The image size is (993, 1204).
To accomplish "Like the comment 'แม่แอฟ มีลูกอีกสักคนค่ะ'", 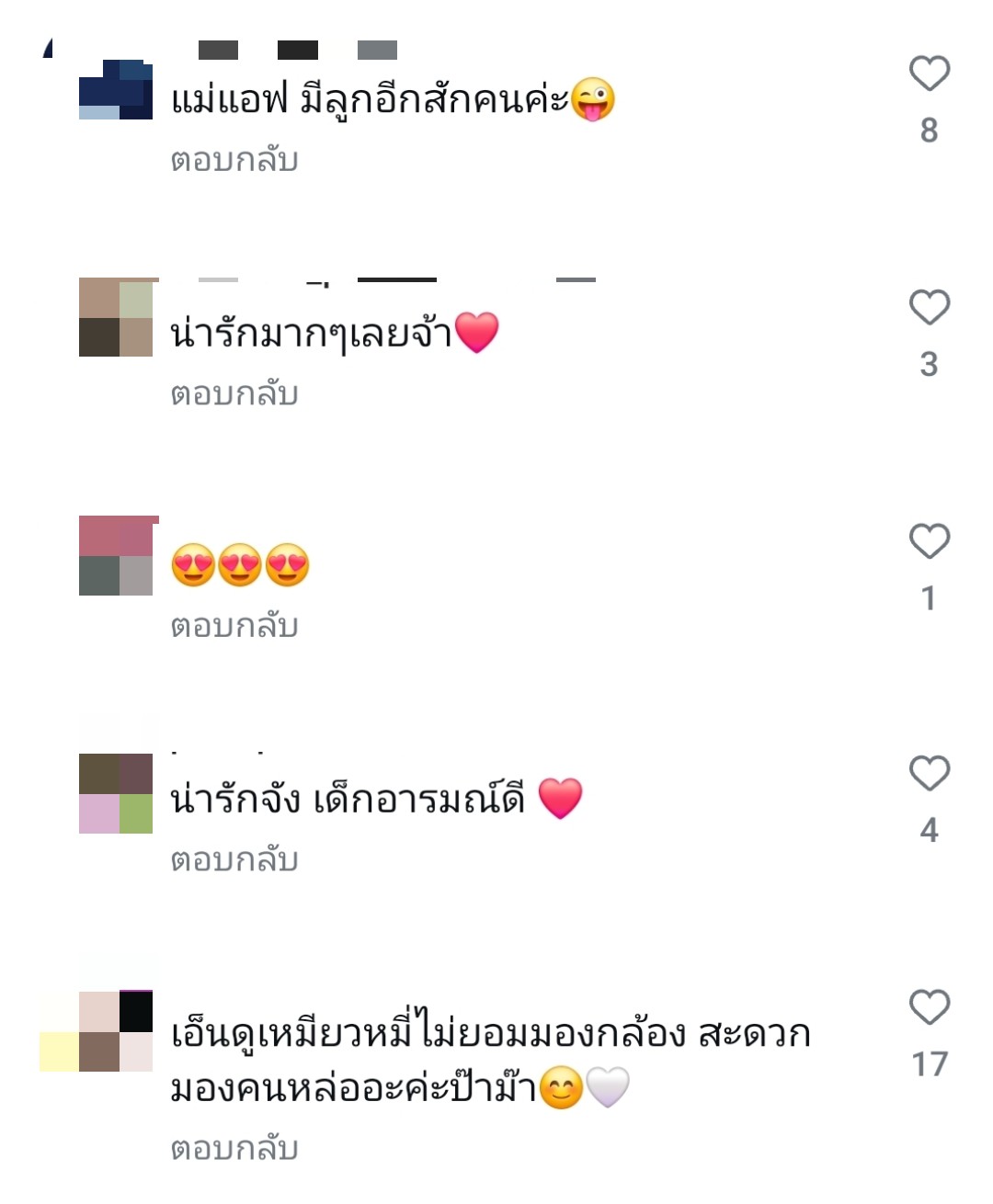I will point(929,74).
